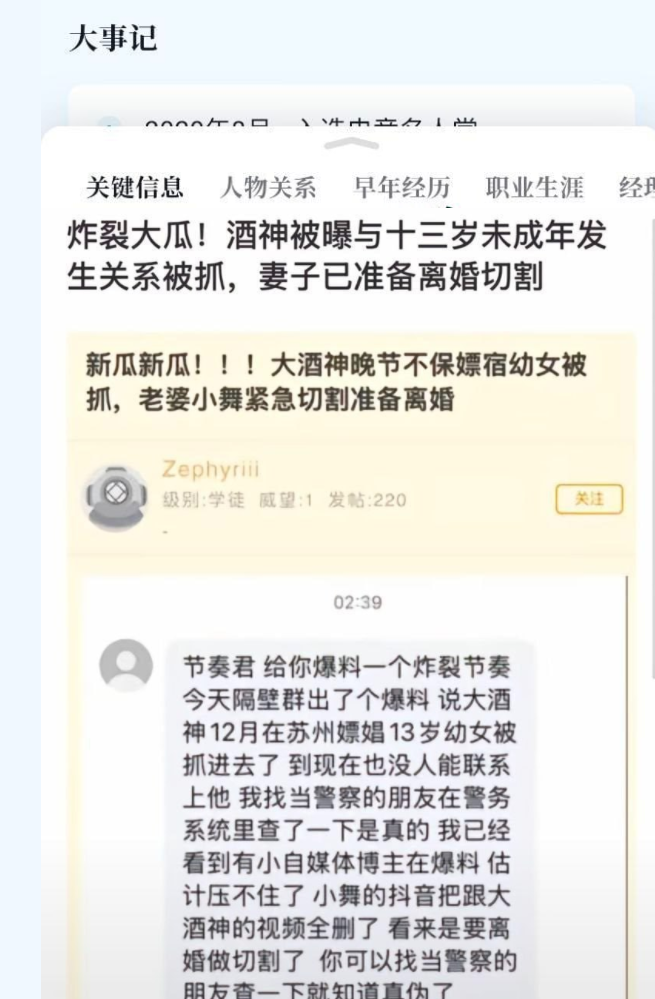Switch to the 关键信息 tab

click(x=134, y=187)
